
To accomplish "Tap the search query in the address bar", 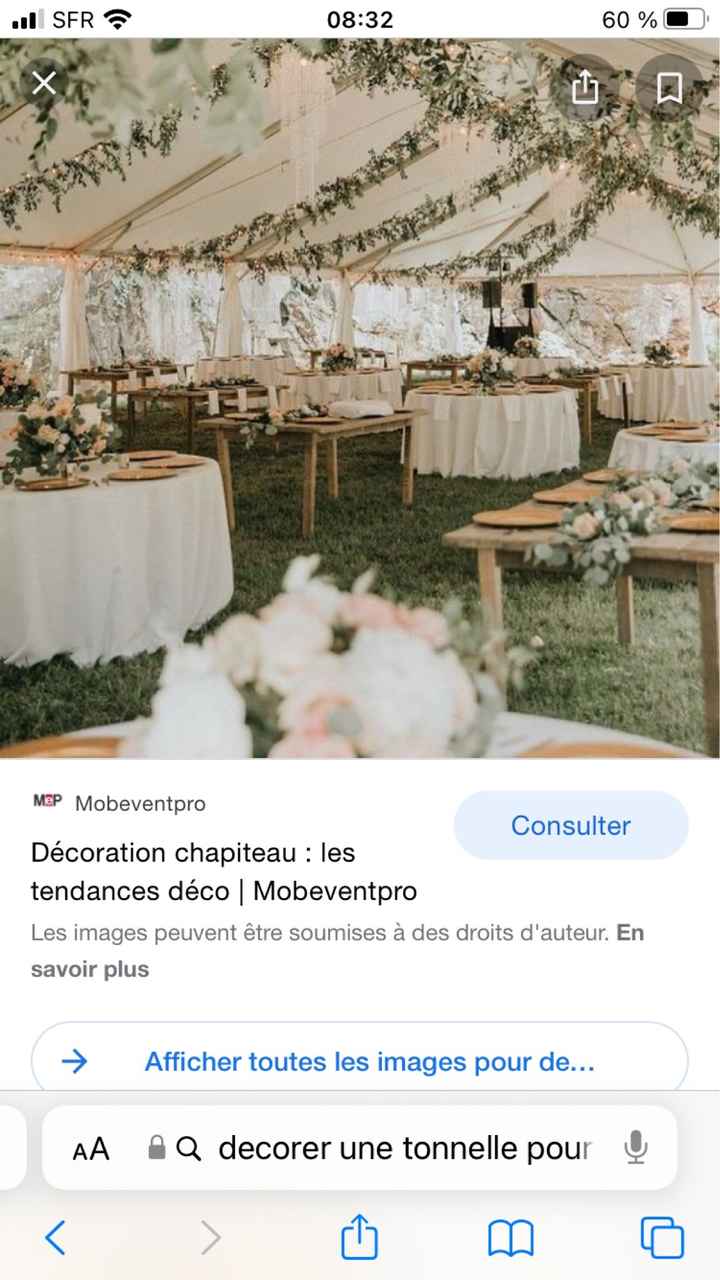I will coord(400,1148).
